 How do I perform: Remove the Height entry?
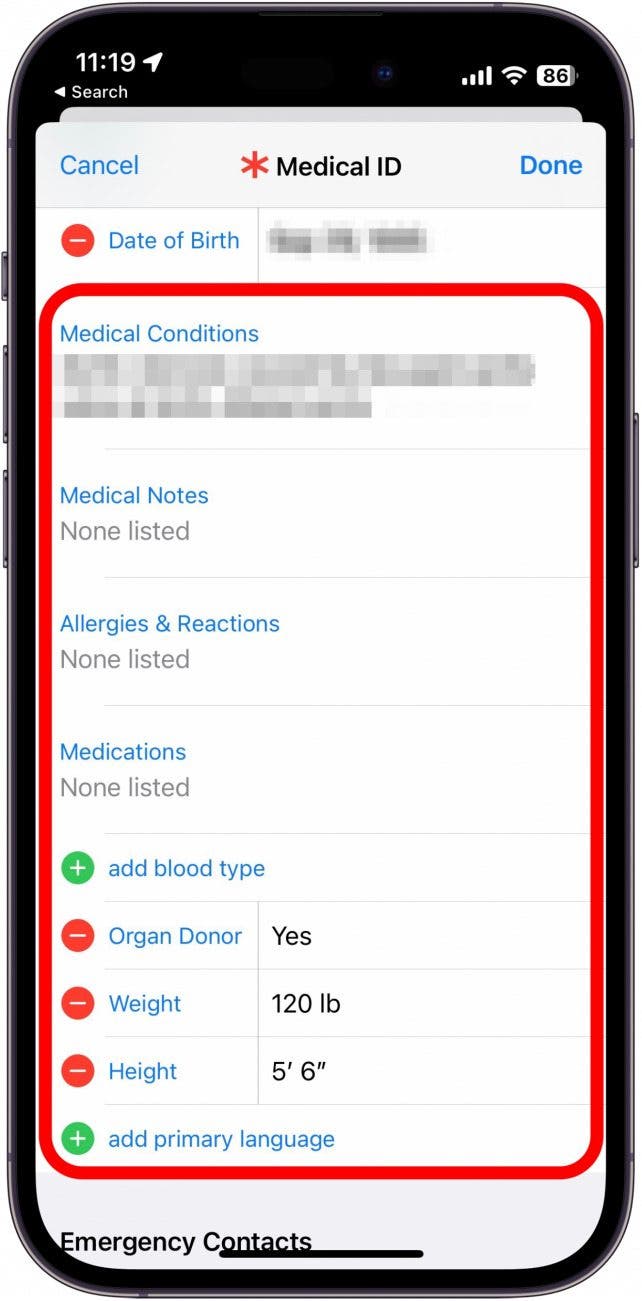pyautogui.click(x=78, y=1072)
